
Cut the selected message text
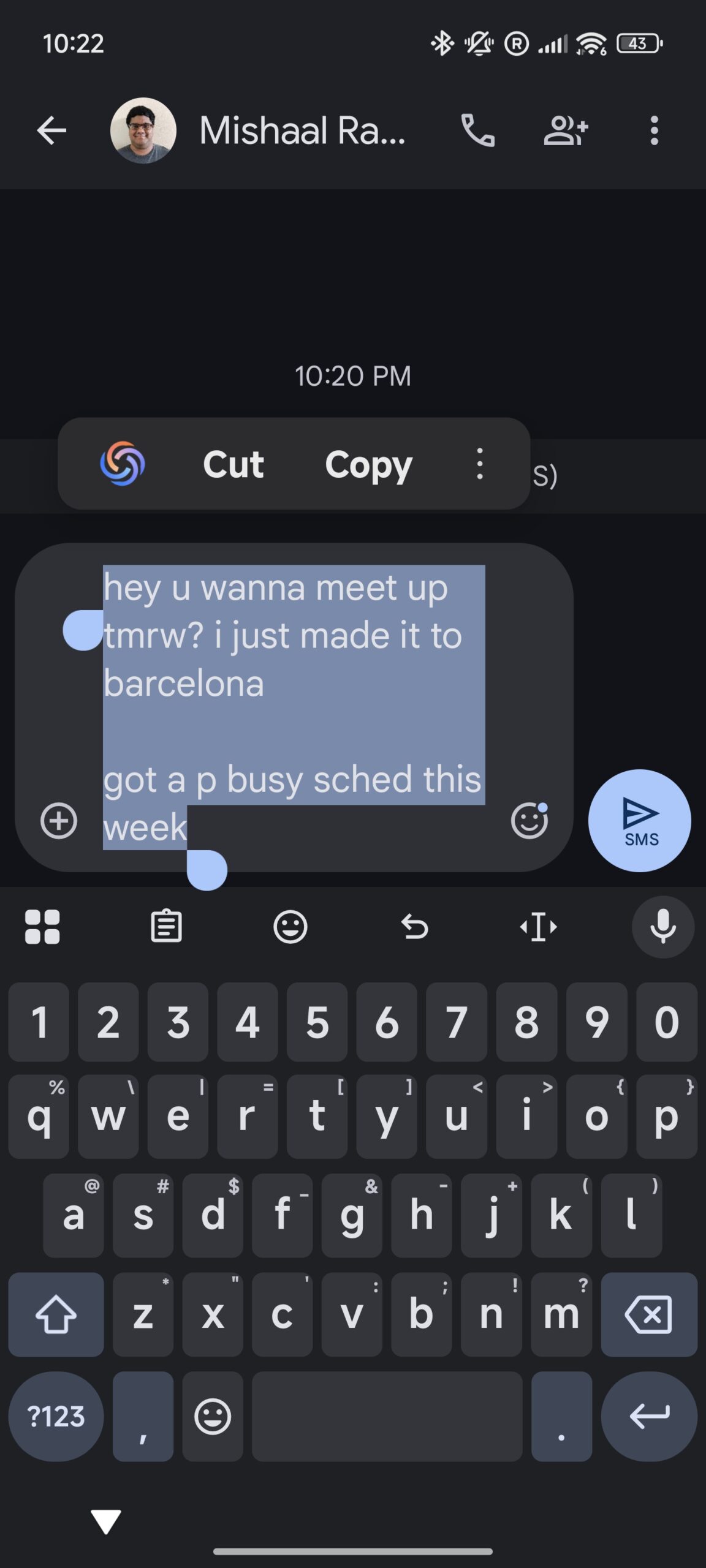pyautogui.click(x=233, y=464)
